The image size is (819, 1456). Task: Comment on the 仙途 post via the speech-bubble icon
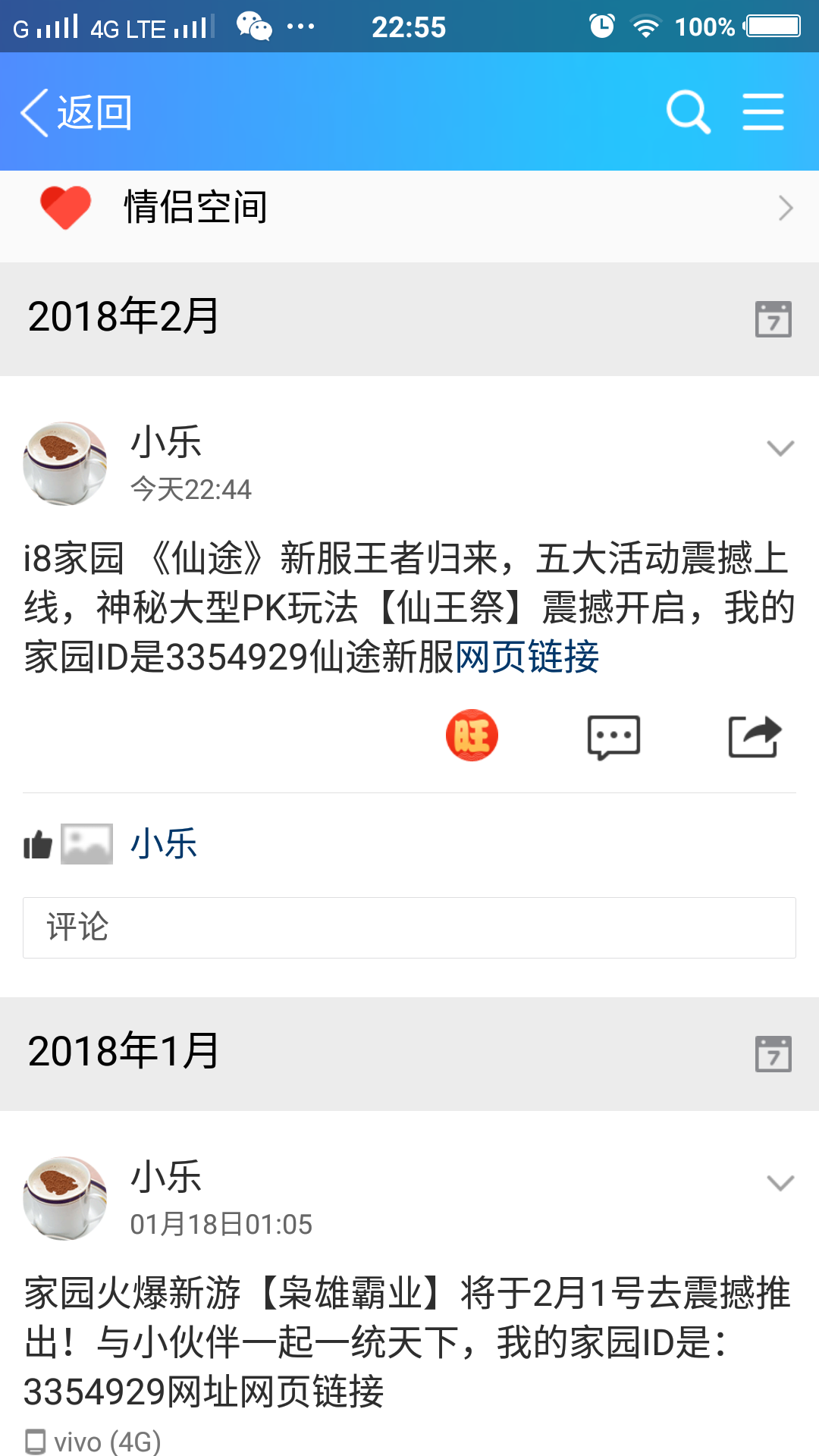tap(613, 736)
